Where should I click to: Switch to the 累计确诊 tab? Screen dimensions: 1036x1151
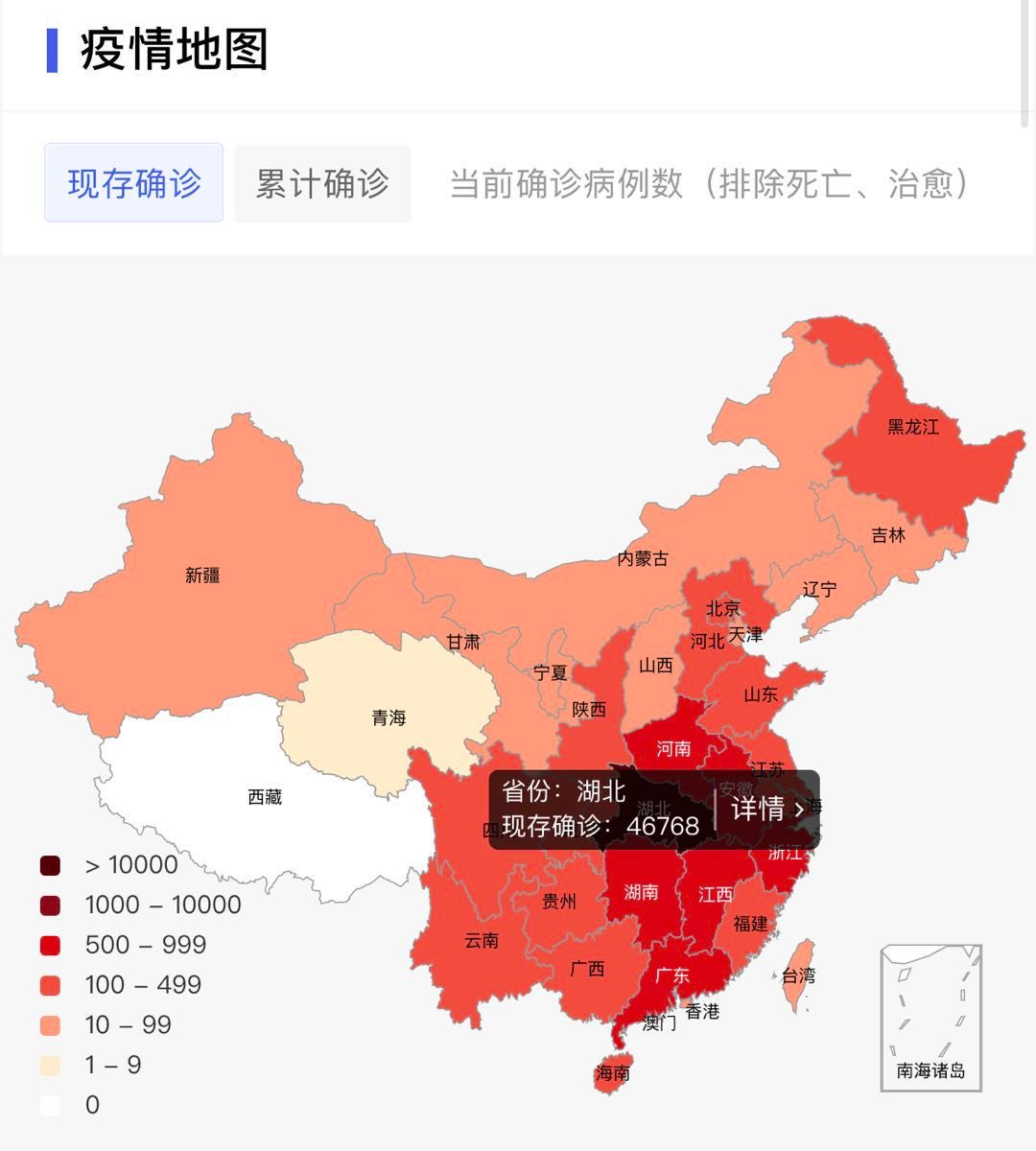pyautogui.click(x=322, y=183)
